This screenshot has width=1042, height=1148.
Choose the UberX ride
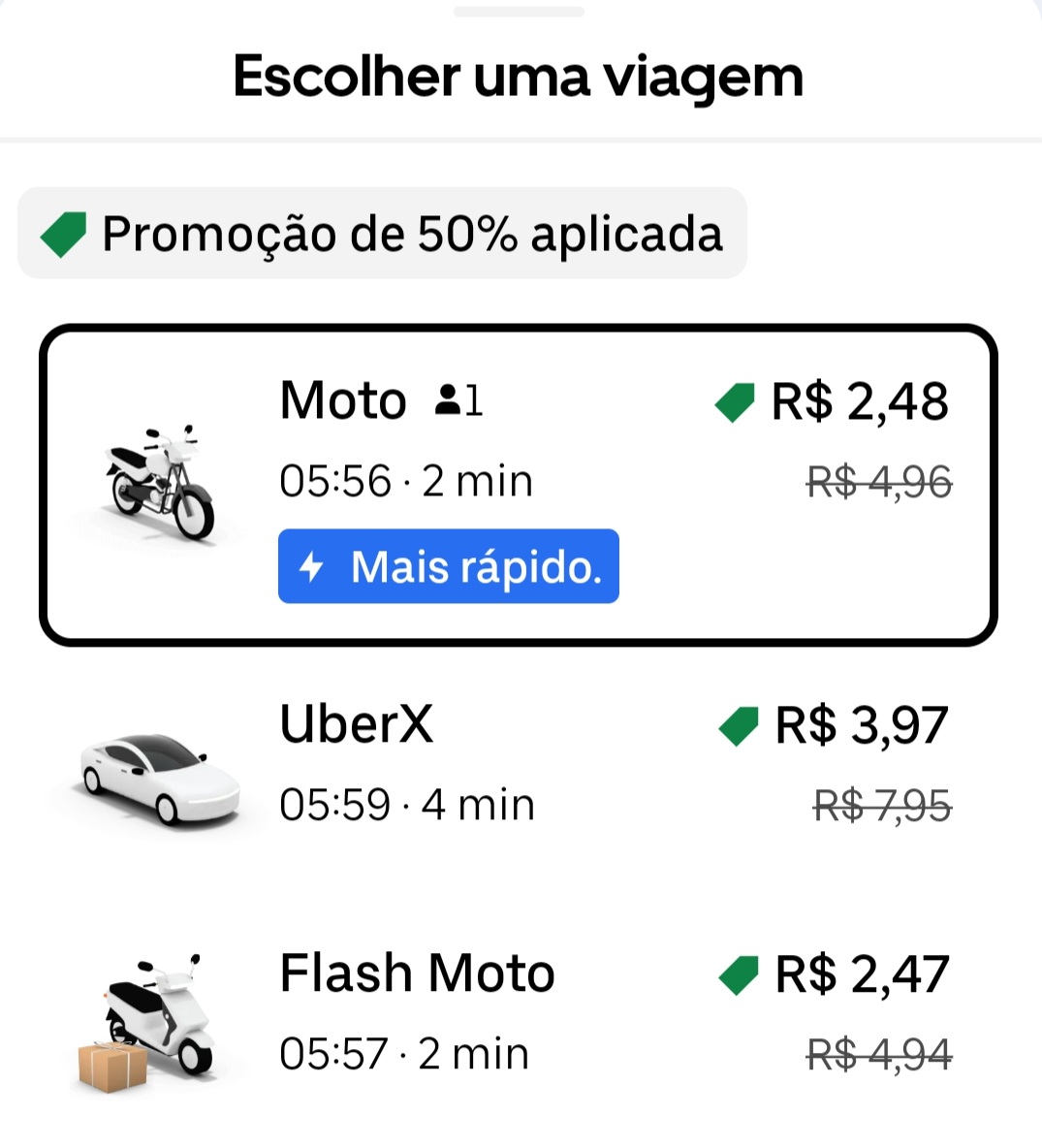click(x=518, y=765)
